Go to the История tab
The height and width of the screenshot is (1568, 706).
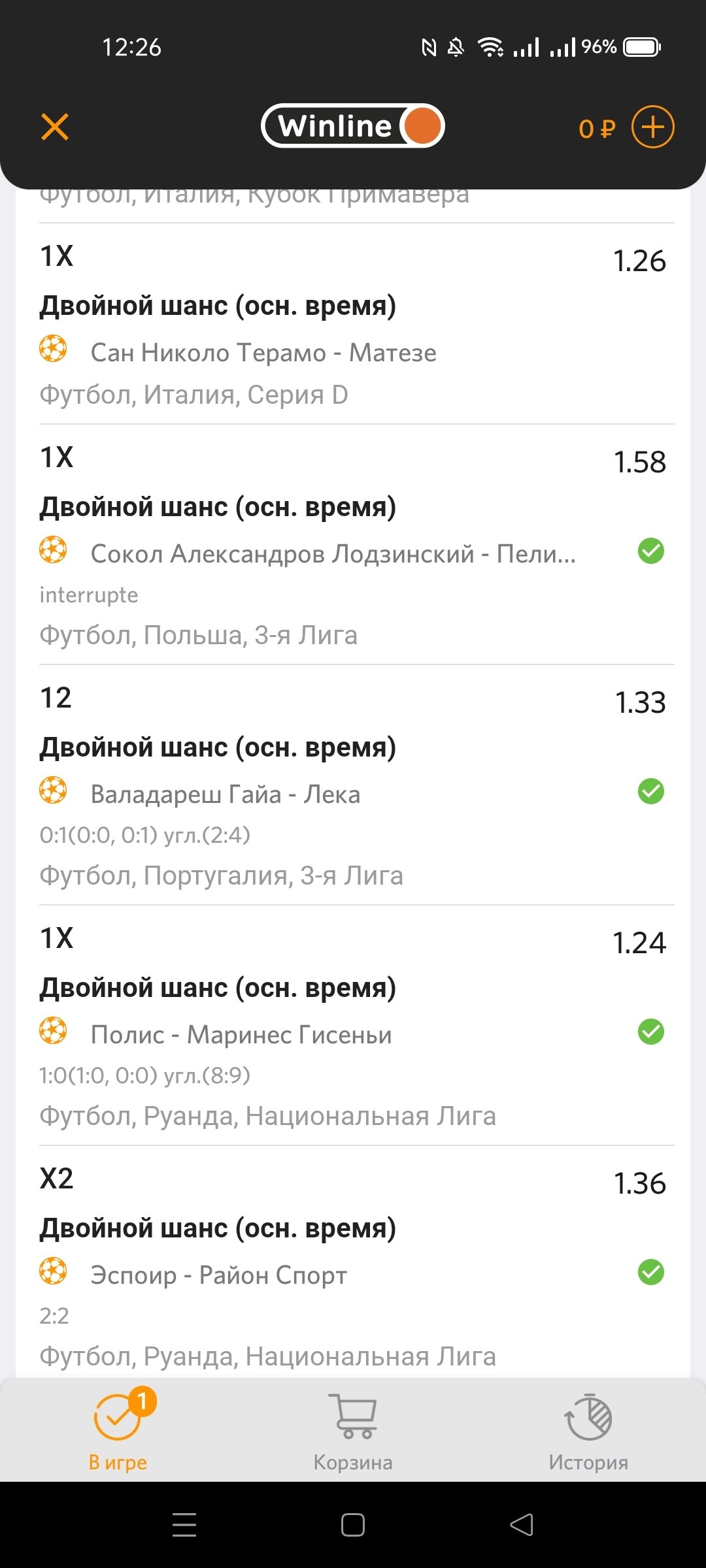(588, 1431)
